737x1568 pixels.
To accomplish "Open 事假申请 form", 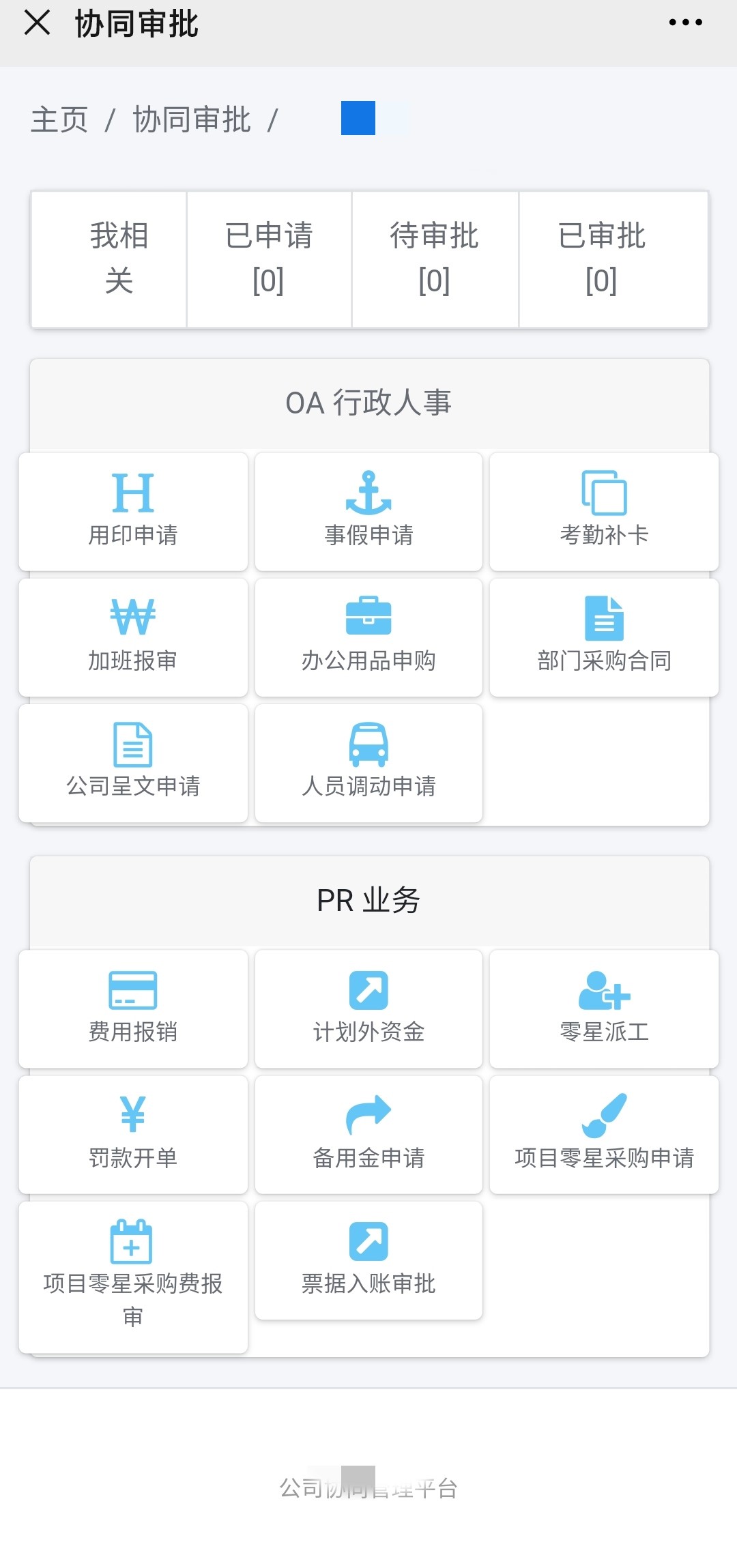I will click(x=369, y=512).
